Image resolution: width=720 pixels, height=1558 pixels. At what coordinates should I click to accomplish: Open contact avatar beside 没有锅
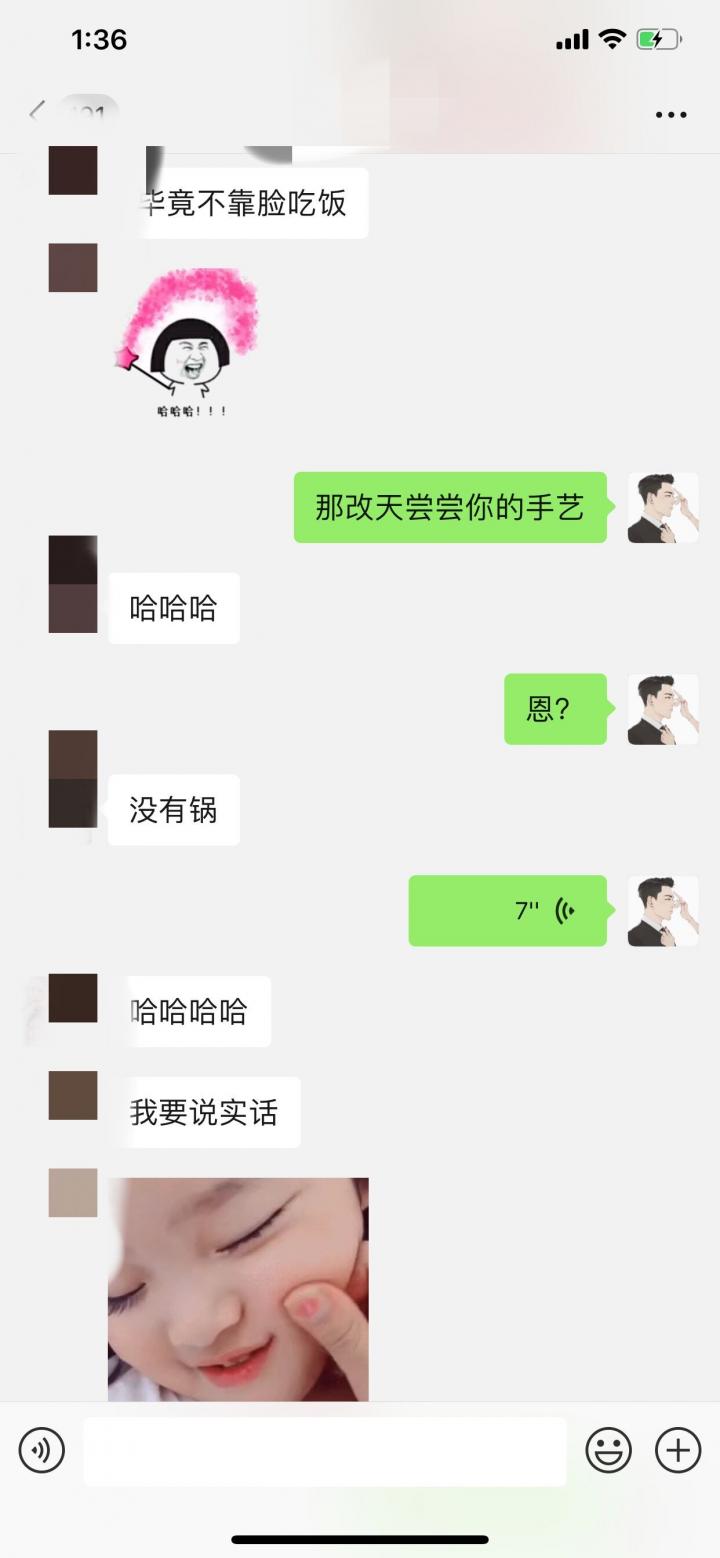click(x=73, y=779)
